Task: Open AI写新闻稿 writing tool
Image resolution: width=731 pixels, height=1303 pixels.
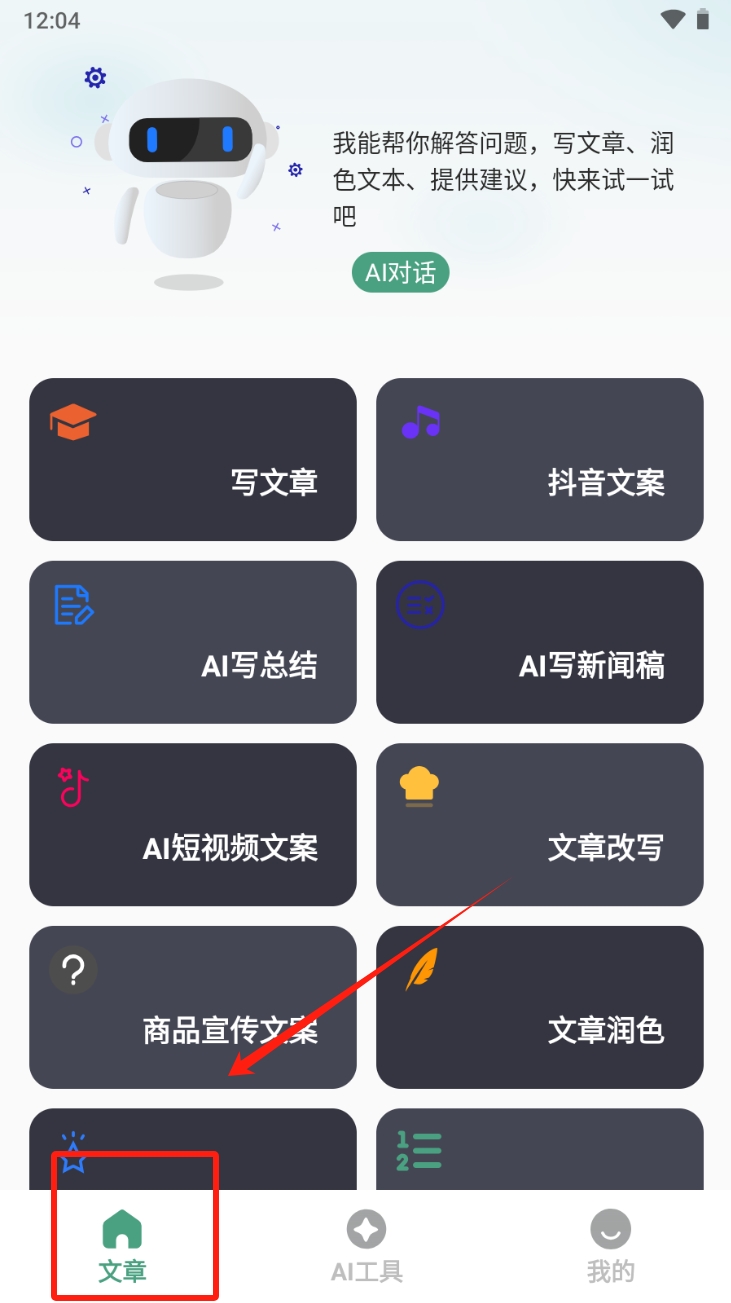Action: (539, 642)
